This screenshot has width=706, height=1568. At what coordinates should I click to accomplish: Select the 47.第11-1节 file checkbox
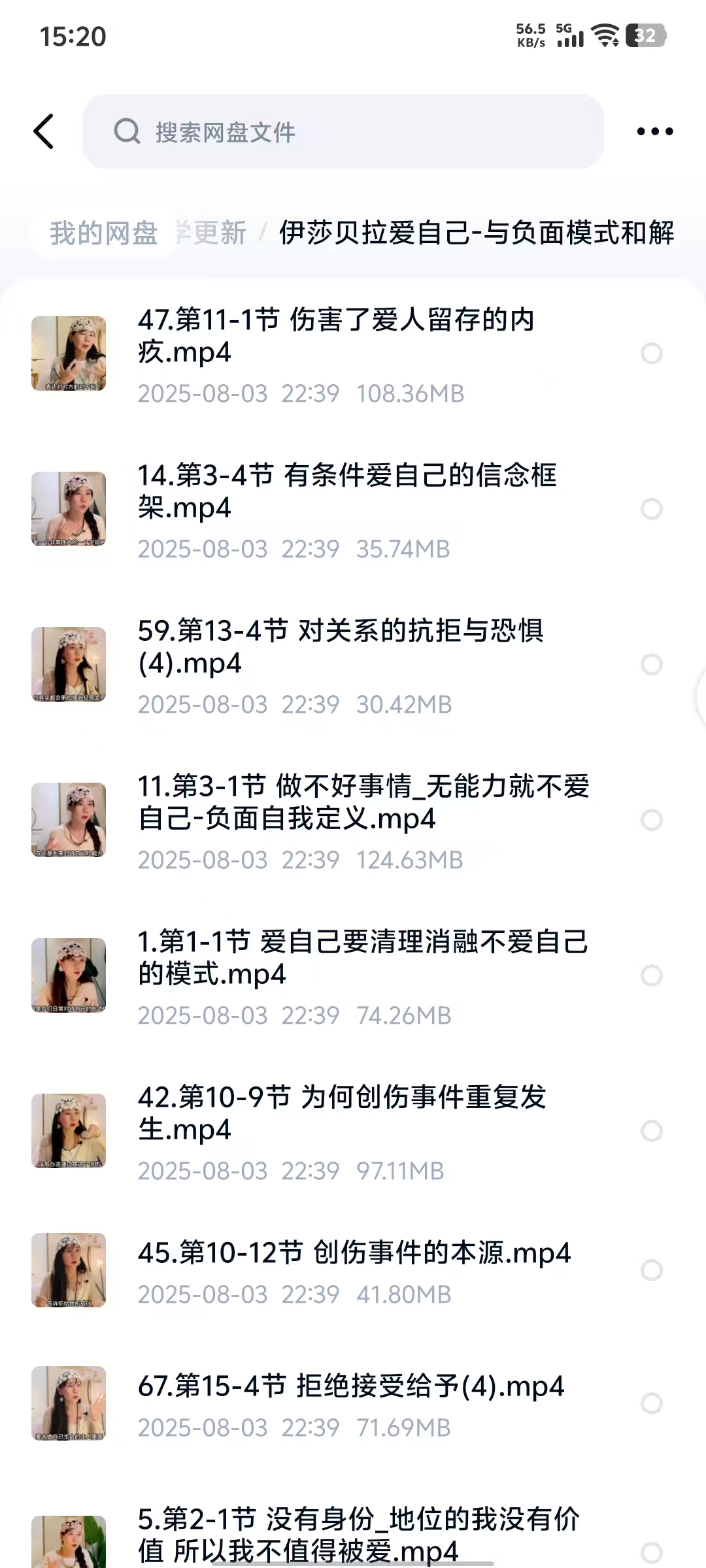pyautogui.click(x=651, y=353)
